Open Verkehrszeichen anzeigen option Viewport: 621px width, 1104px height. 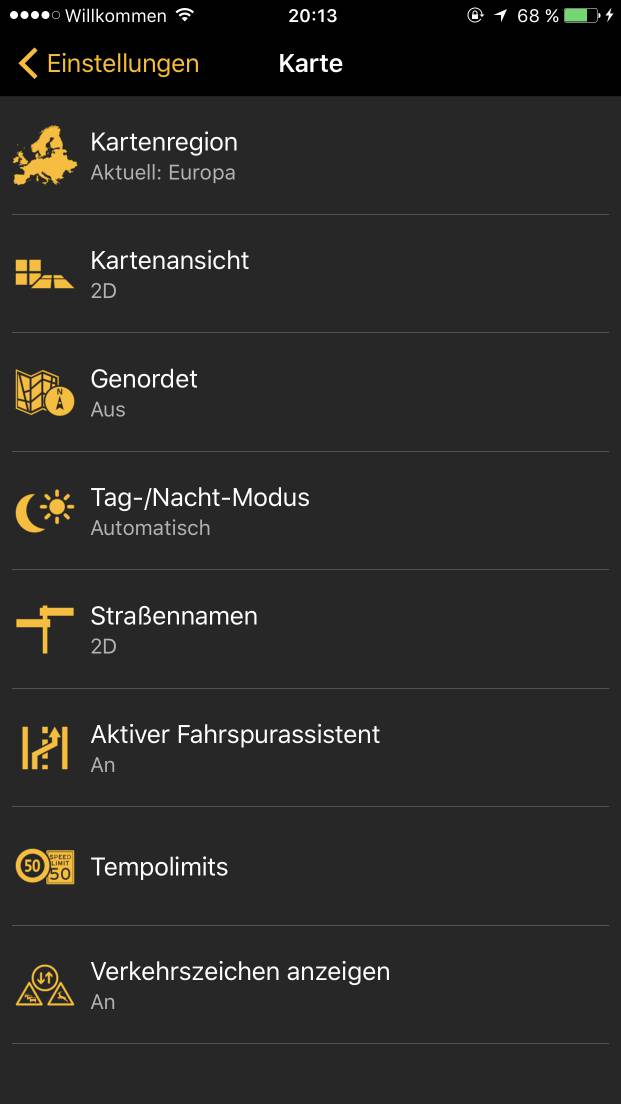(x=310, y=985)
